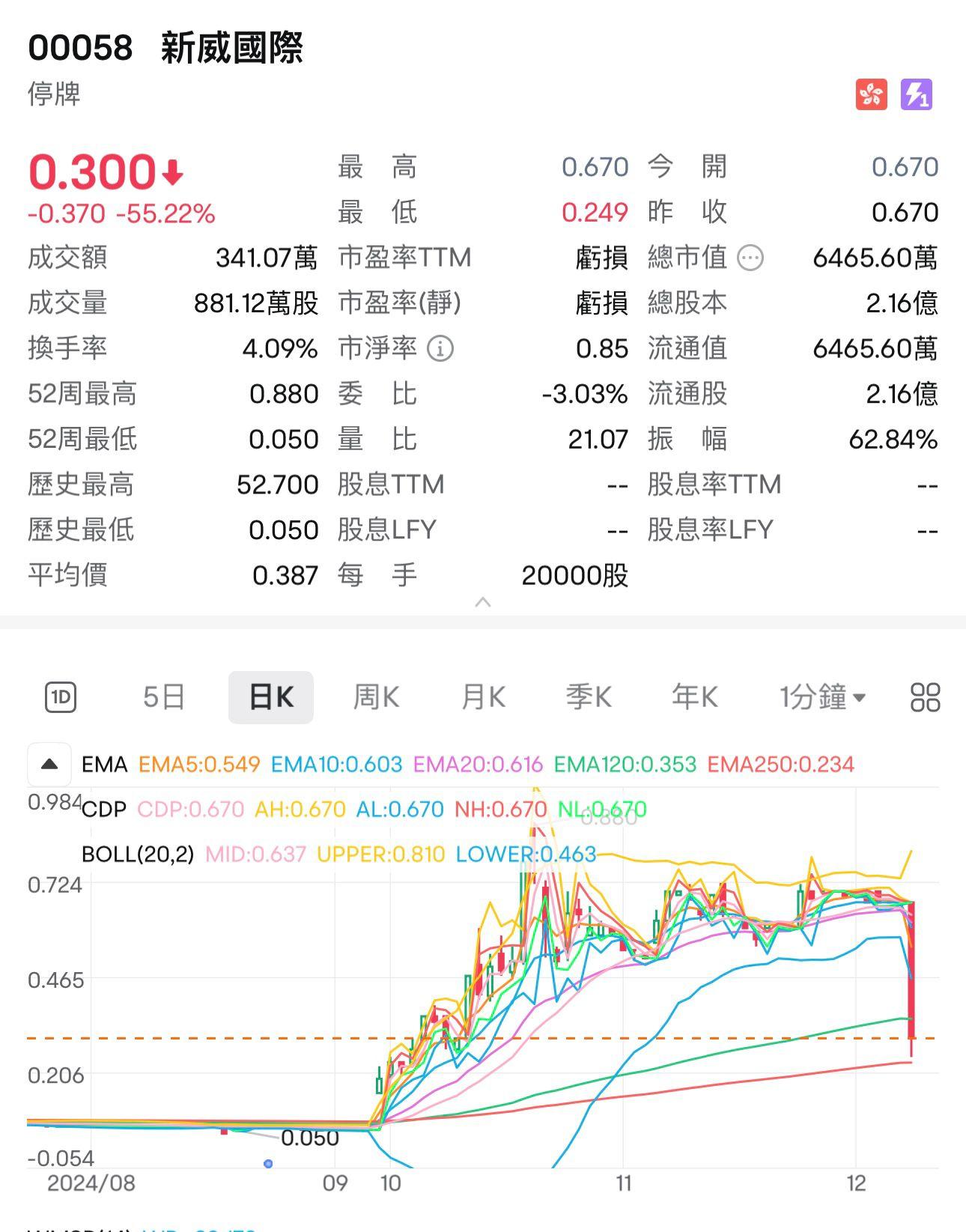Switch to the 月K tab
Screen dimensions: 966x1232
482,696
